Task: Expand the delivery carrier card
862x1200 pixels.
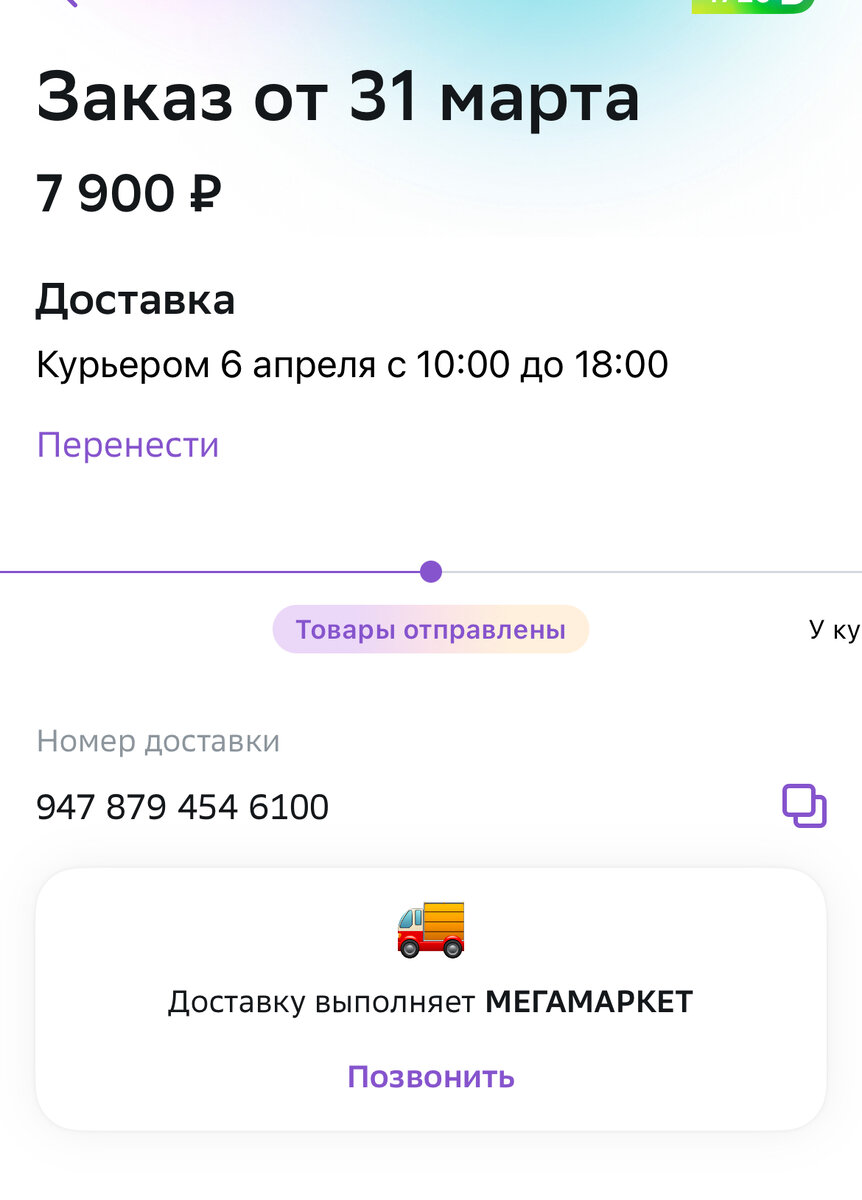Action: (x=430, y=995)
